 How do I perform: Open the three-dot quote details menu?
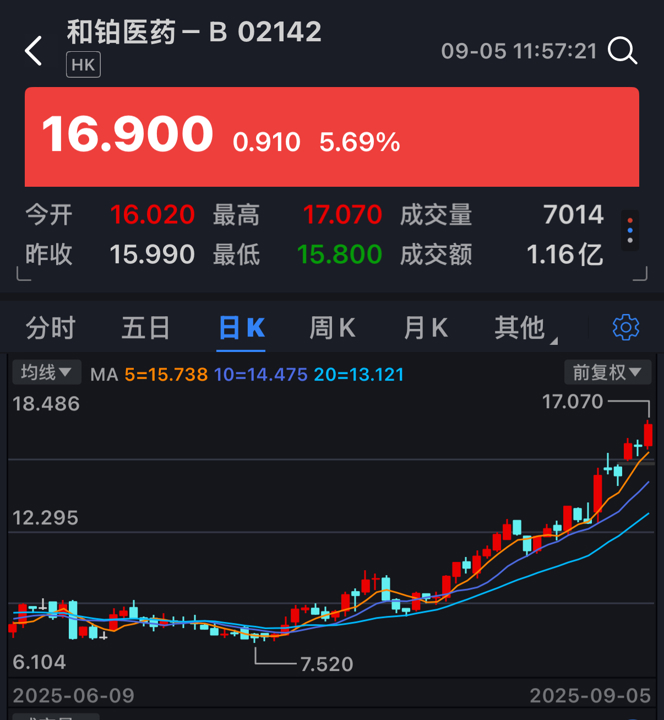(629, 233)
